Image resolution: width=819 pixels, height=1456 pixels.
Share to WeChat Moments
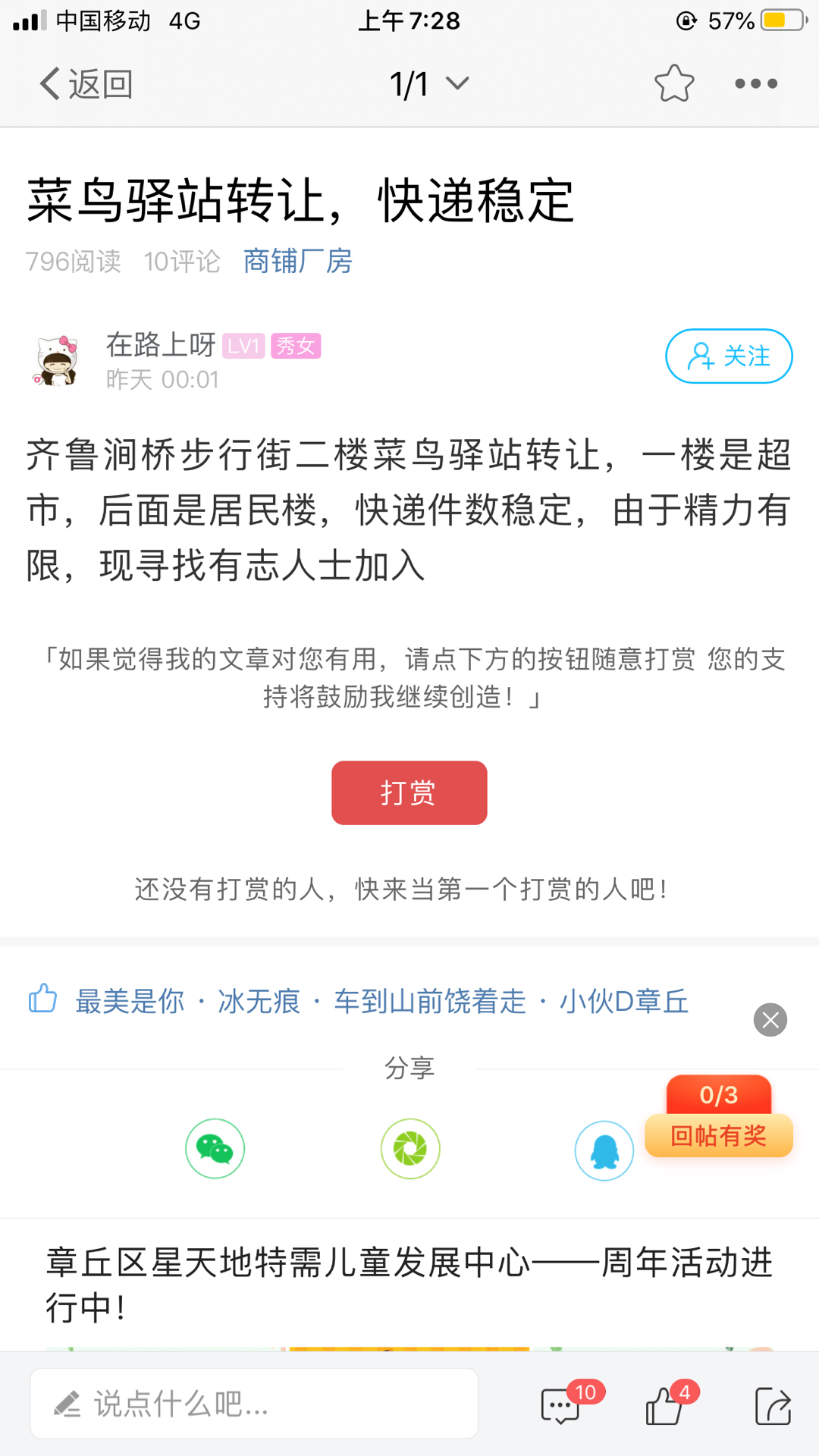click(410, 1148)
